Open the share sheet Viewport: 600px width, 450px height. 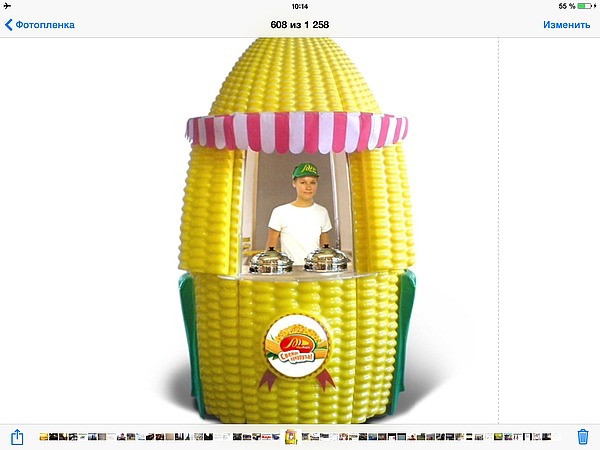point(17,436)
